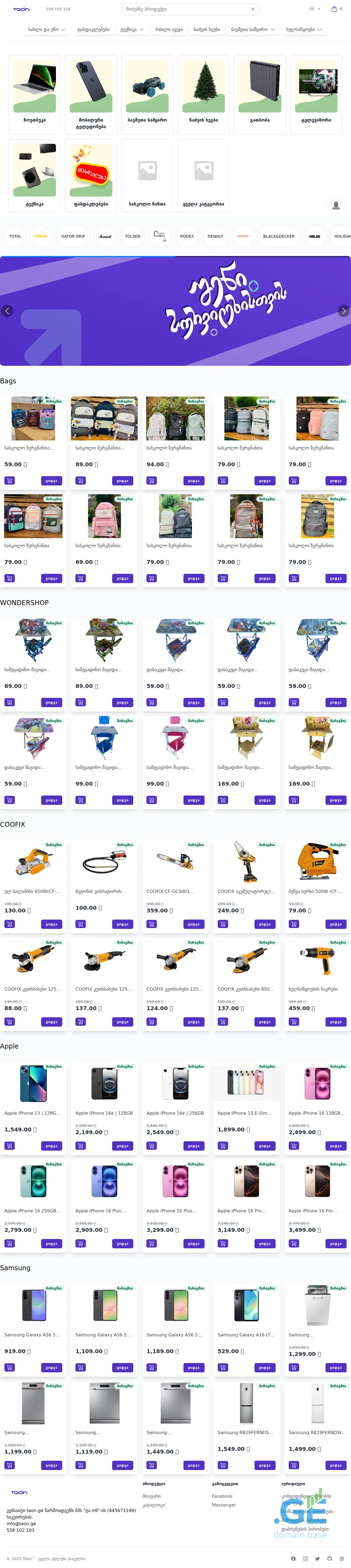Expand the ტექნიკა menu dropdown
The height and width of the screenshot is (1568, 351).
(132, 29)
